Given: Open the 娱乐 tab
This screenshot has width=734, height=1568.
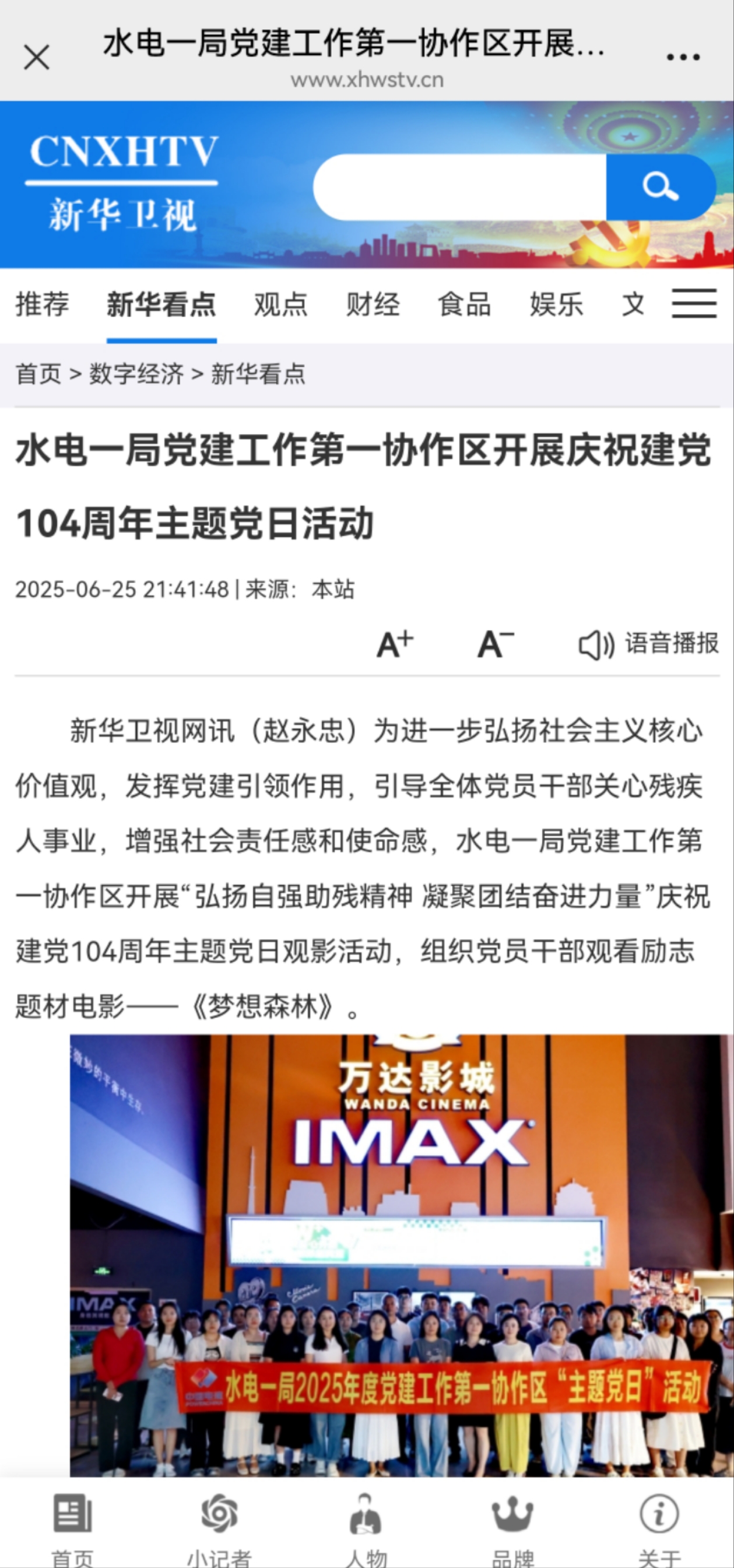Looking at the screenshot, I should (556, 304).
